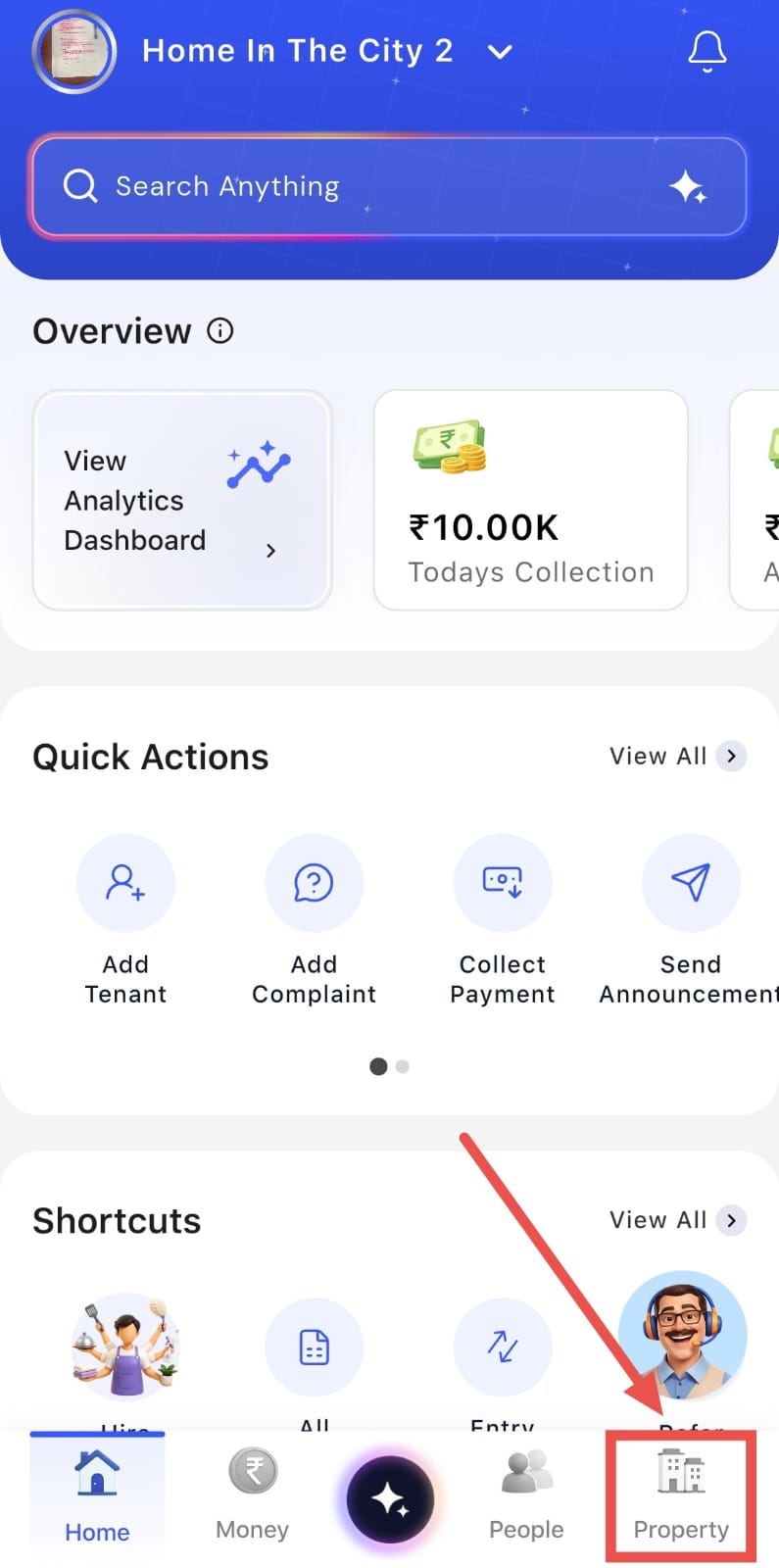This screenshot has width=779, height=1568.
Task: View all Shortcuts
Action: coord(678,1220)
